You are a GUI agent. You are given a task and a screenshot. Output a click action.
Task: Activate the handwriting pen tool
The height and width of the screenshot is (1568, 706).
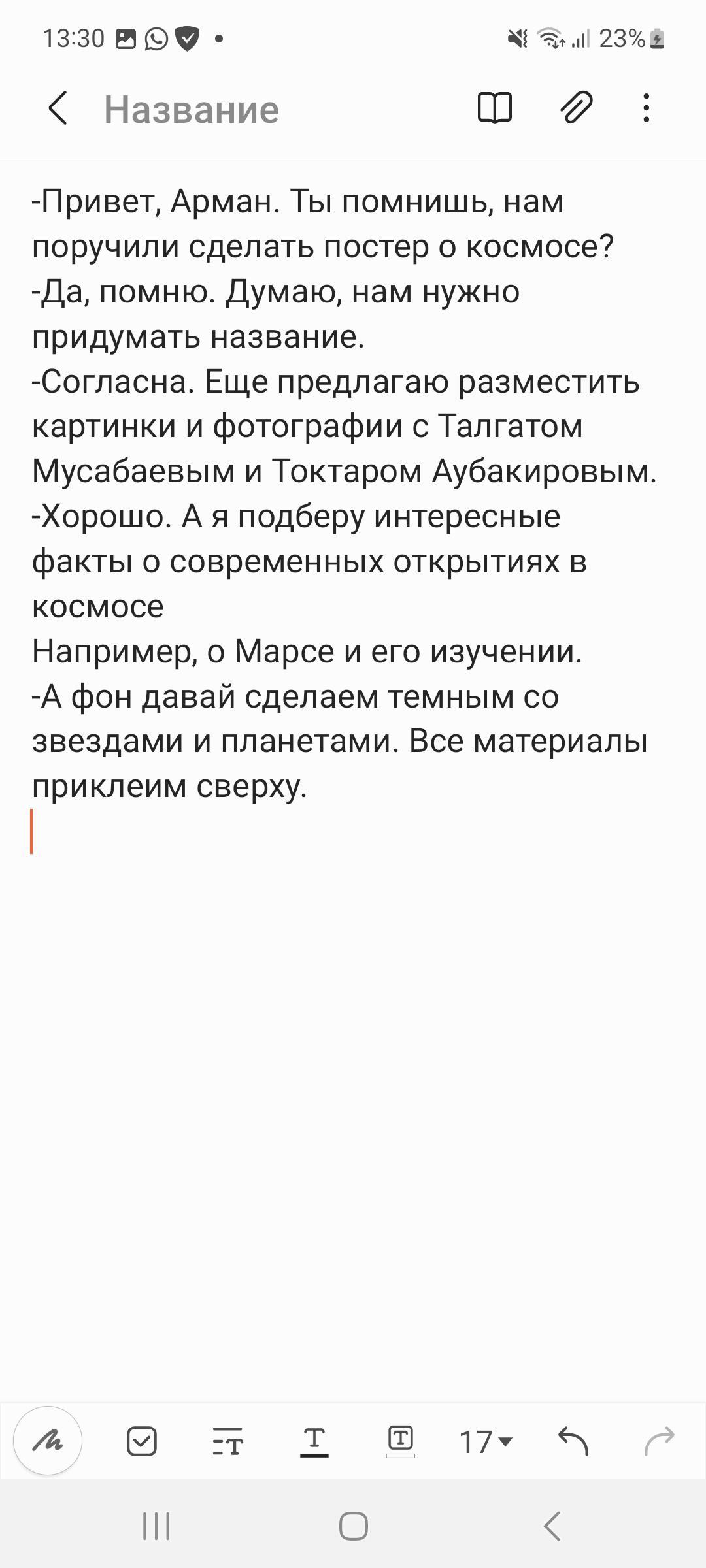48,1441
